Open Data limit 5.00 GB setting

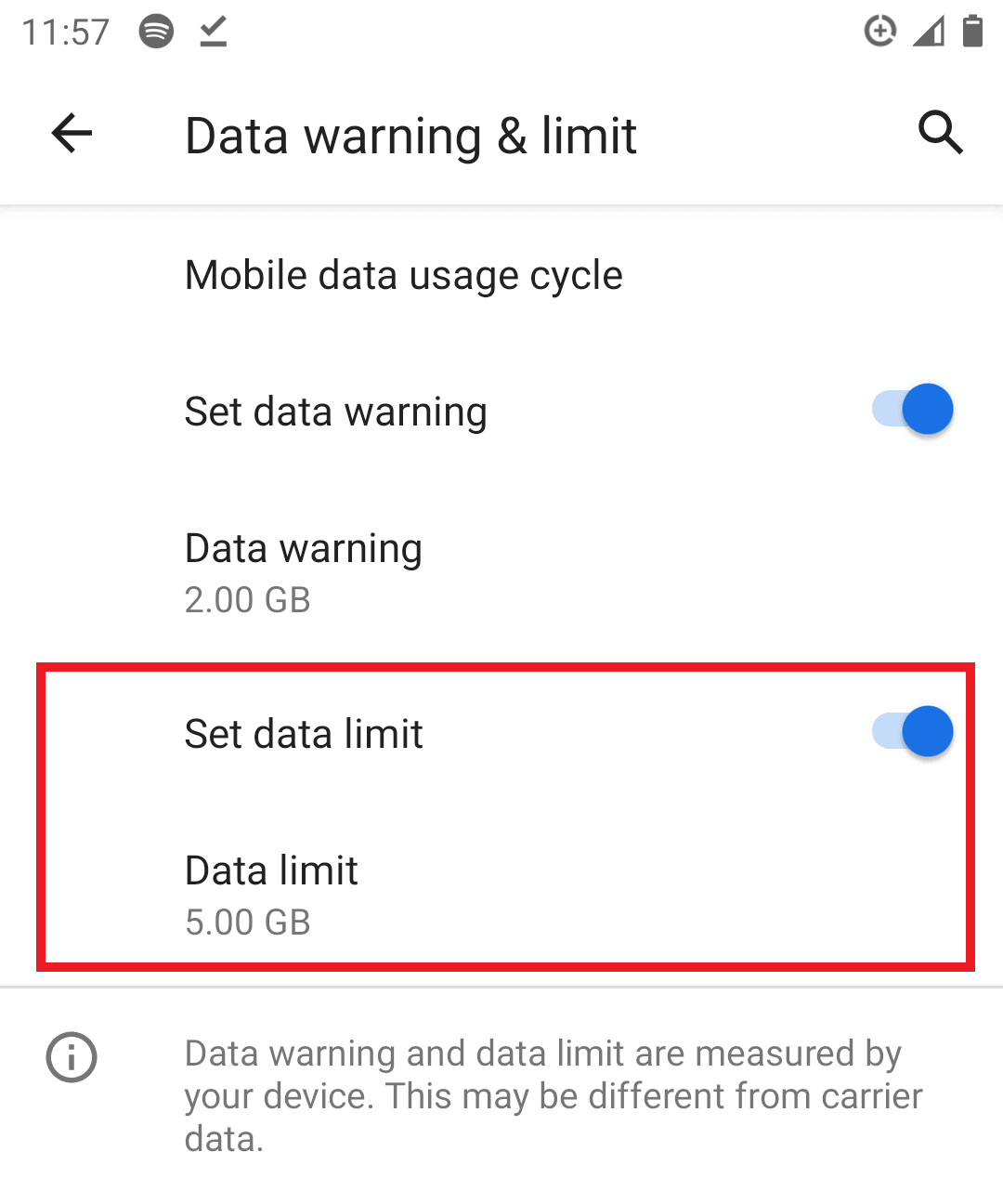click(272, 895)
